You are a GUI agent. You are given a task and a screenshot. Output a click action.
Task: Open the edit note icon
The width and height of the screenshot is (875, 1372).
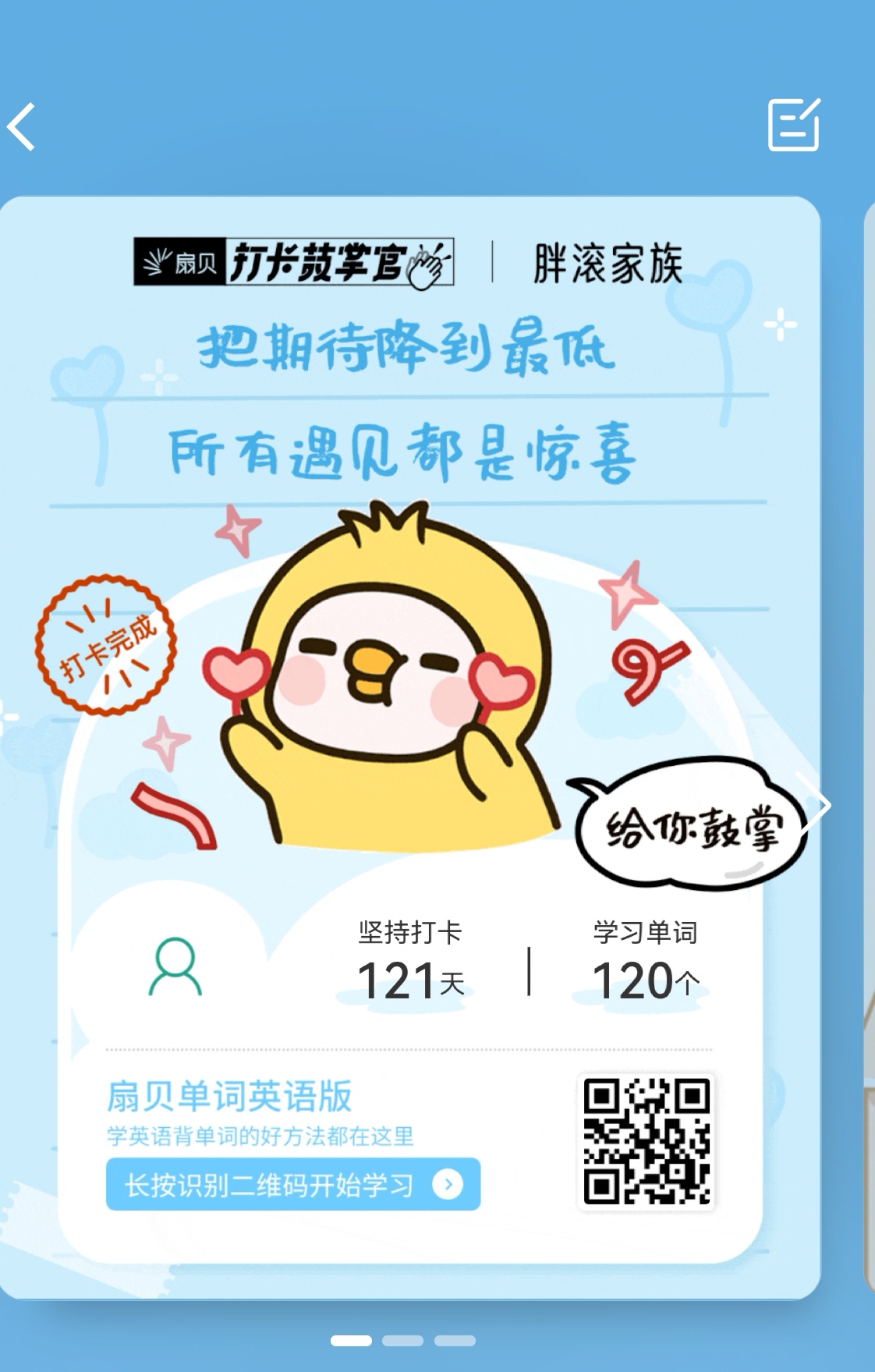click(x=794, y=125)
